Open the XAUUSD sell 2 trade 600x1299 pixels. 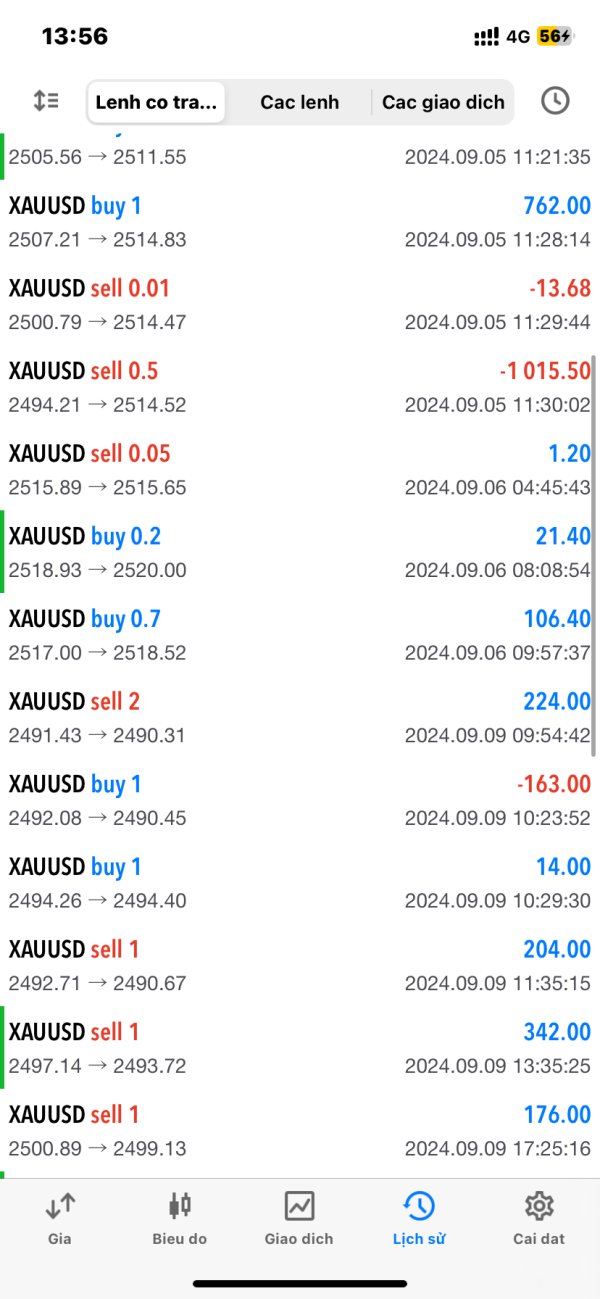click(300, 718)
